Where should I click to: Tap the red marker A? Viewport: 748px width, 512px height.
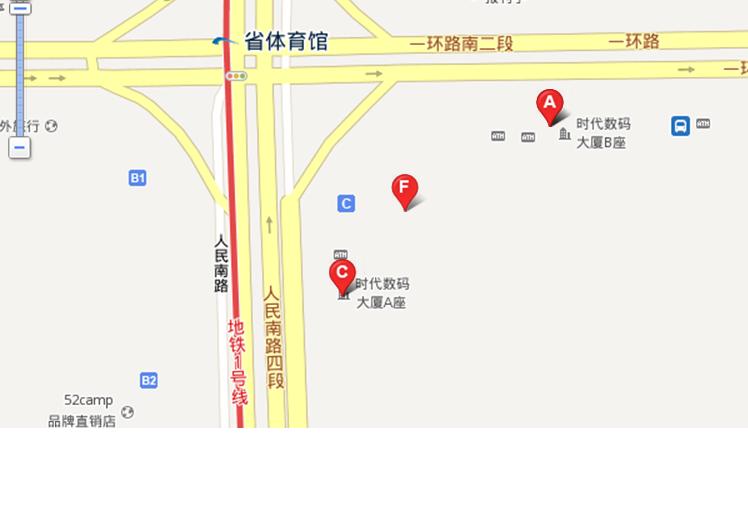(x=549, y=104)
